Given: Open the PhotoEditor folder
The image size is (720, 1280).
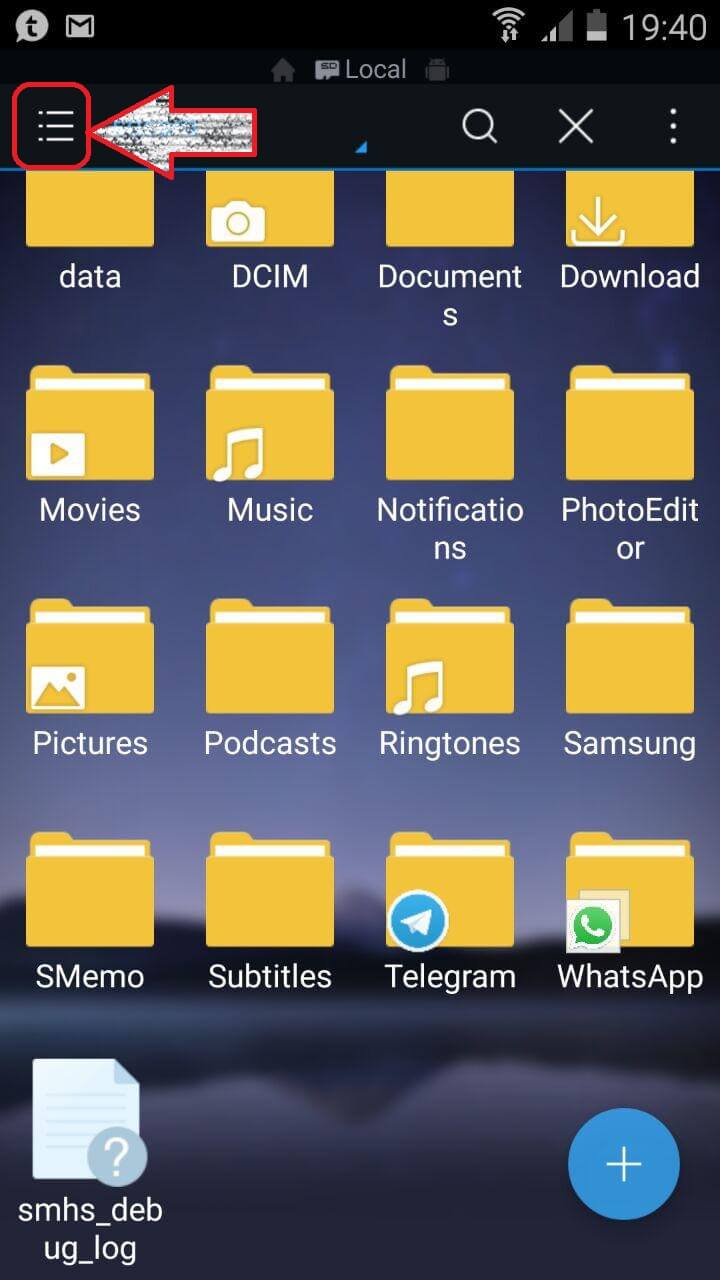Looking at the screenshot, I should 630,430.
